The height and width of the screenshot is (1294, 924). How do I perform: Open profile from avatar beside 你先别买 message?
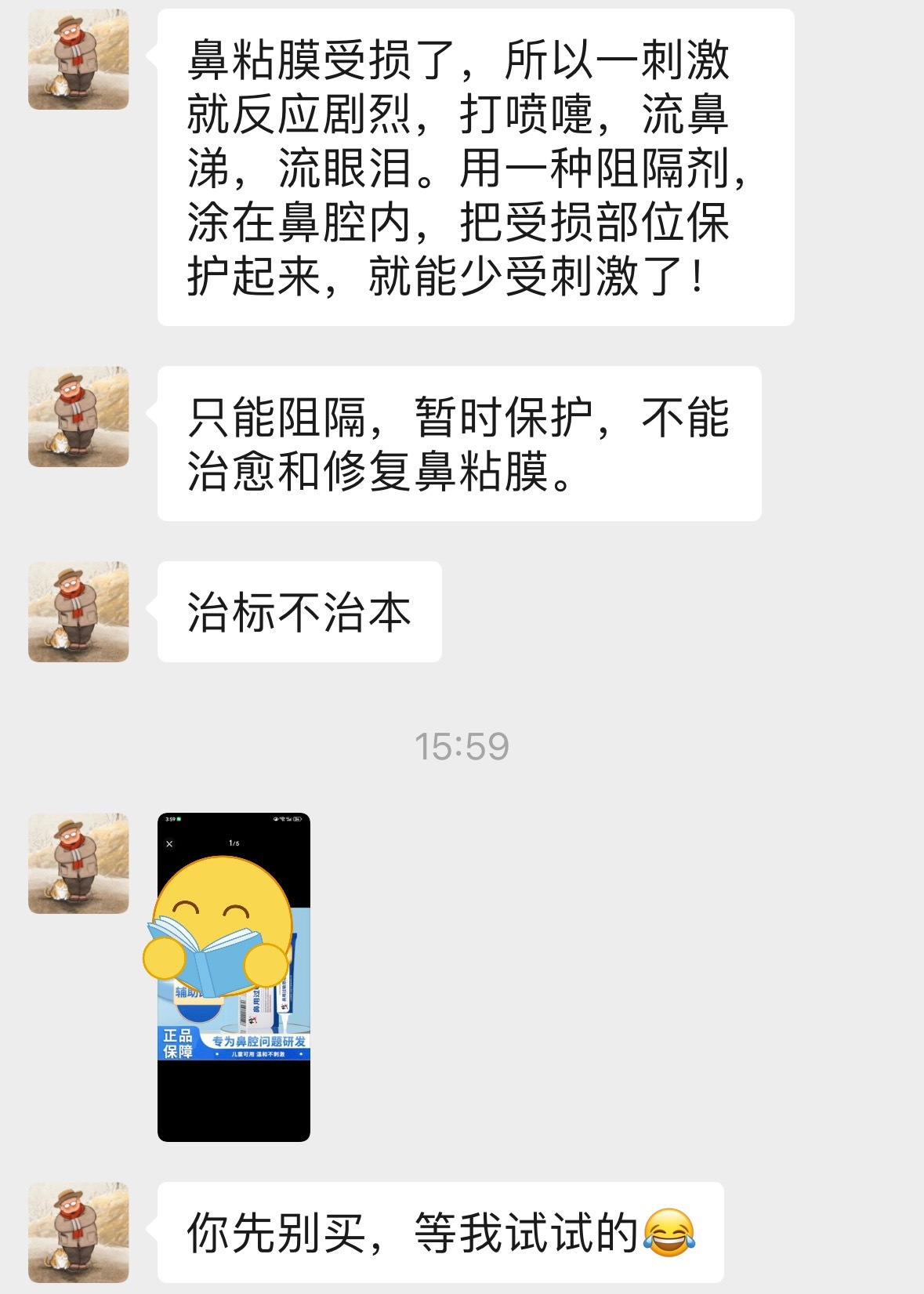(78, 1232)
